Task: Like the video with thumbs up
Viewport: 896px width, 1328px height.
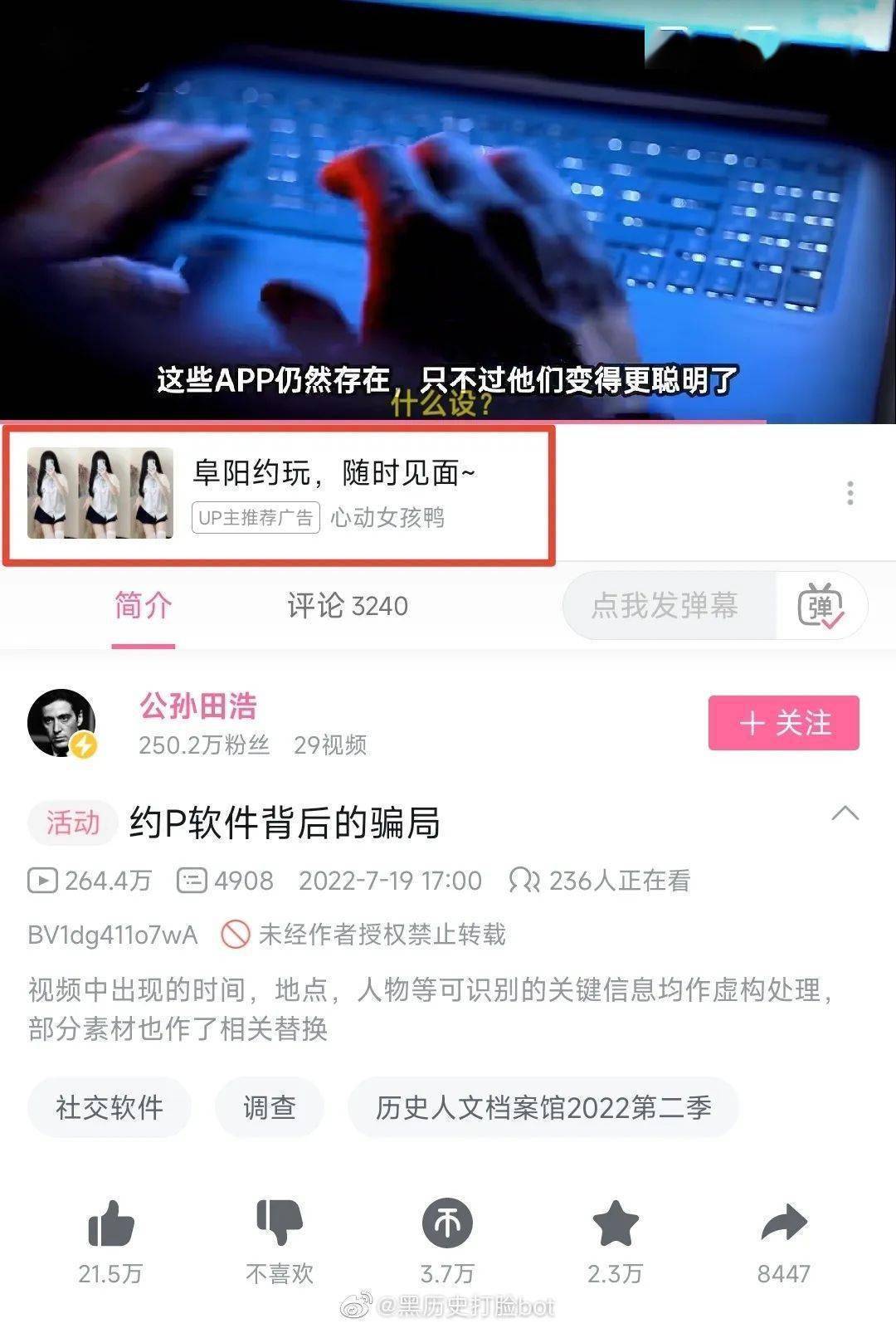Action: 110,1224
